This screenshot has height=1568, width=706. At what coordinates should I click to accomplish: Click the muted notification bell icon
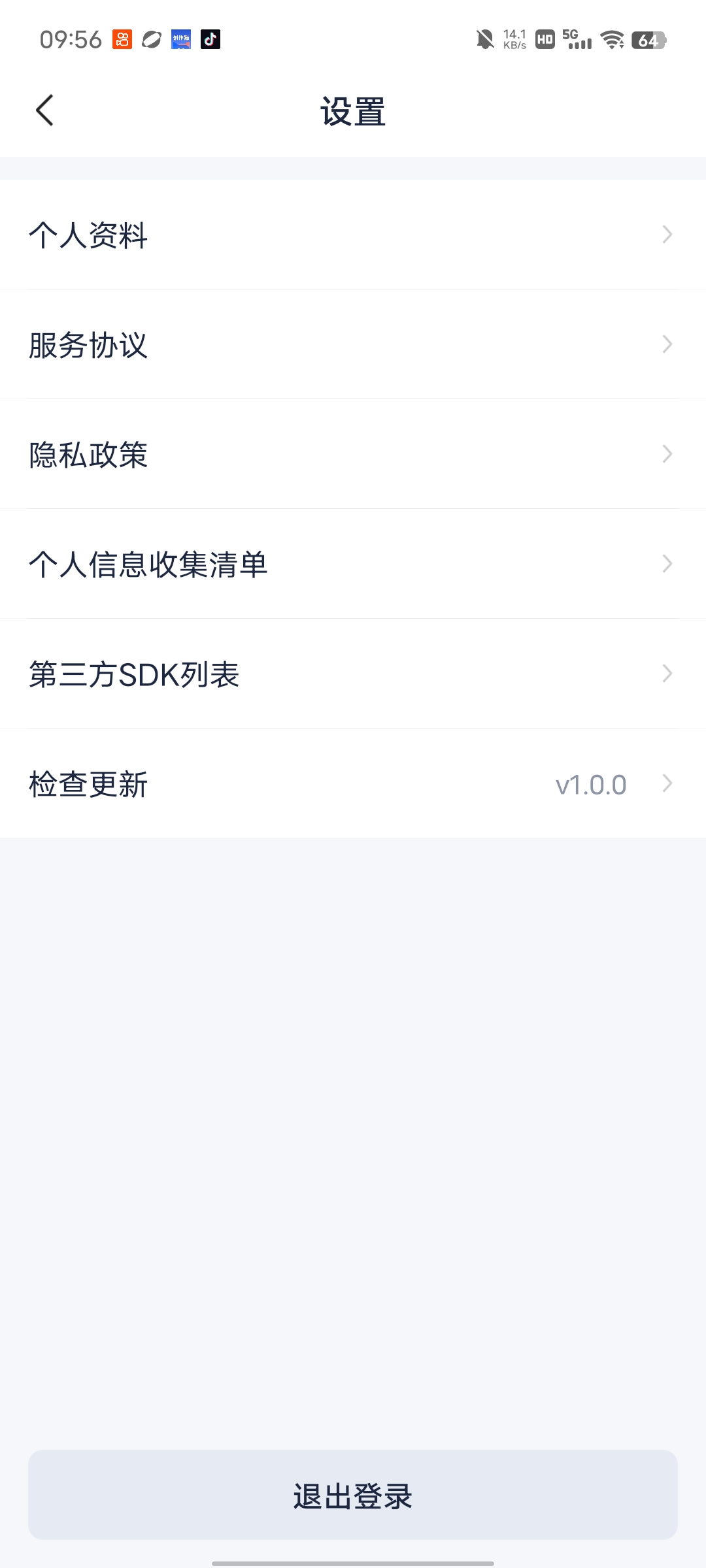[484, 40]
